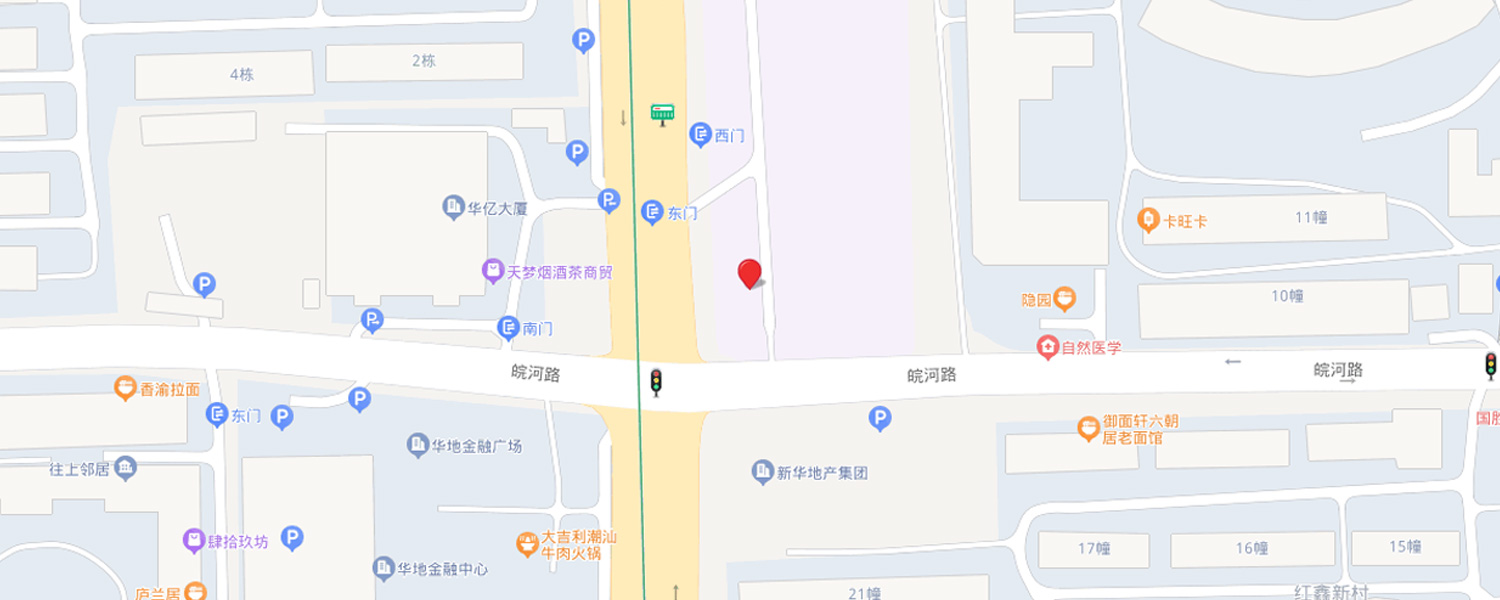
Task: Open the 御面轩六朝居老面馆 marker
Action: (1089, 429)
